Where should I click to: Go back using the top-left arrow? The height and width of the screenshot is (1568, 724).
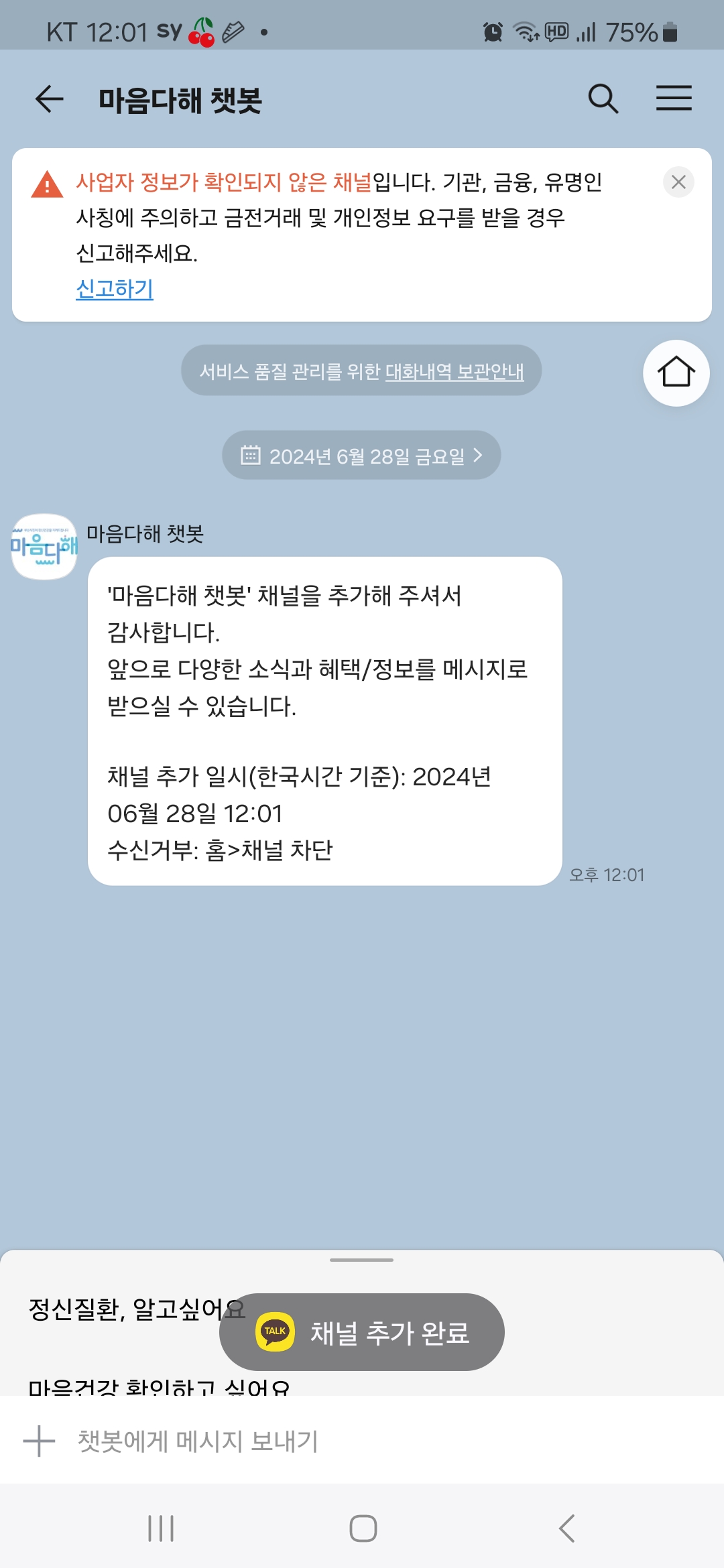[x=49, y=99]
